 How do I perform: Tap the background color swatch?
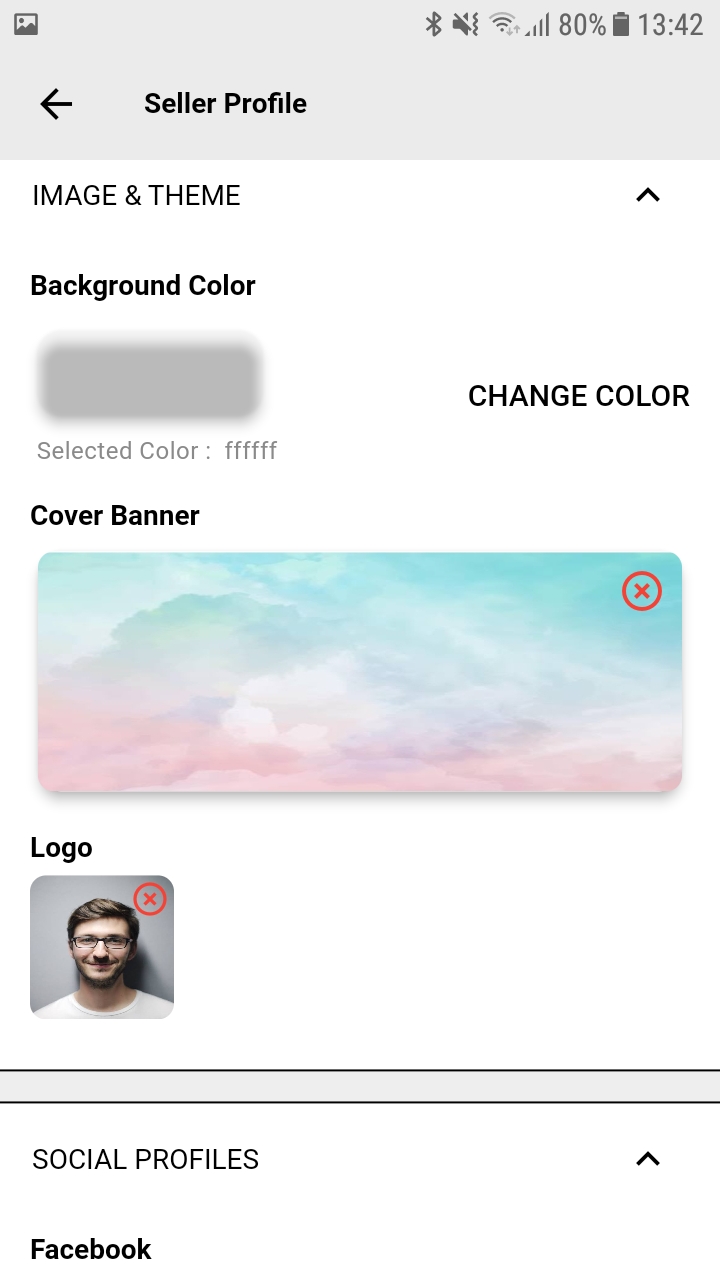pos(150,381)
